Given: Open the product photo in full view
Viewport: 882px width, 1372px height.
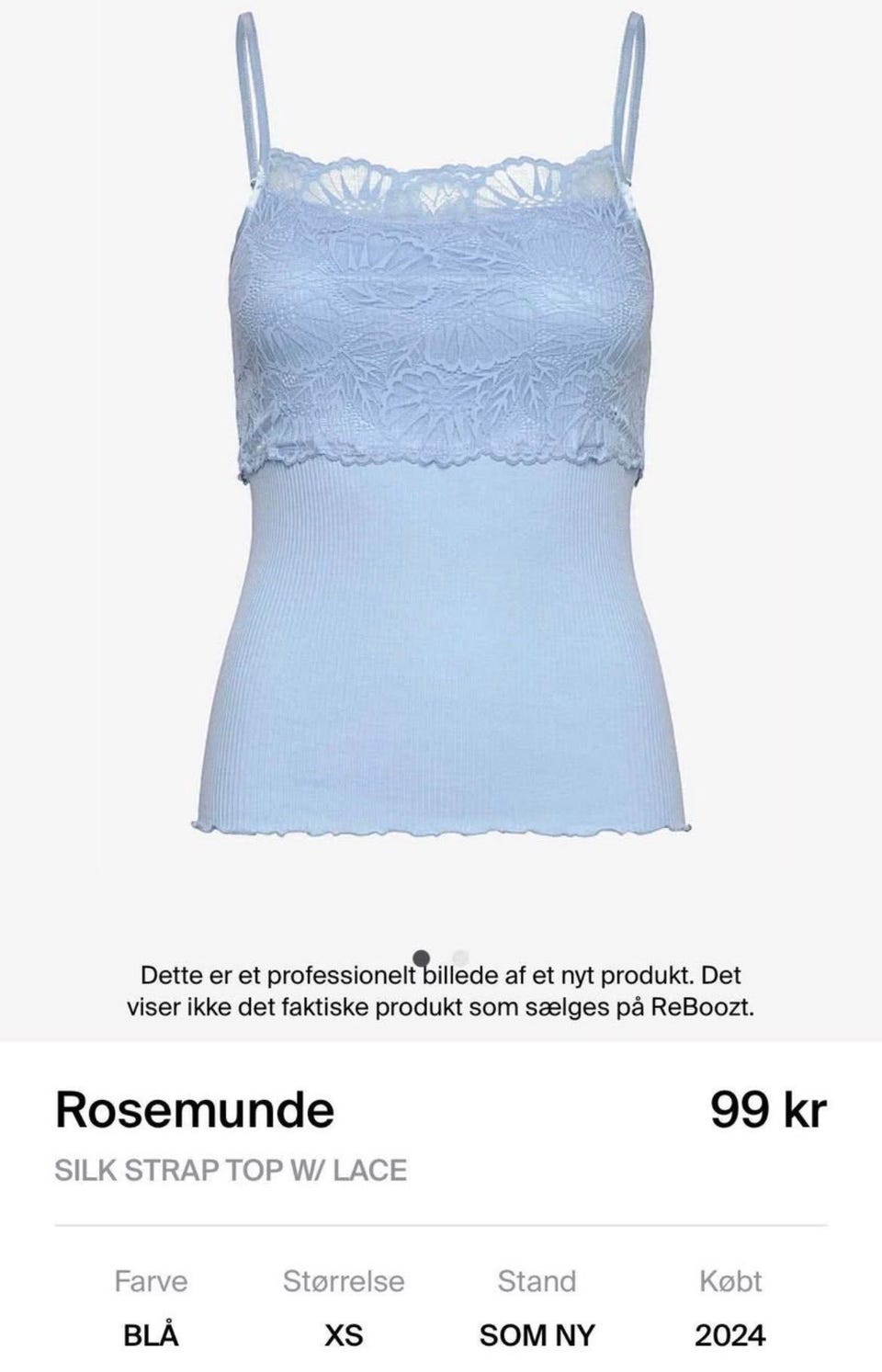Looking at the screenshot, I should [x=441, y=459].
